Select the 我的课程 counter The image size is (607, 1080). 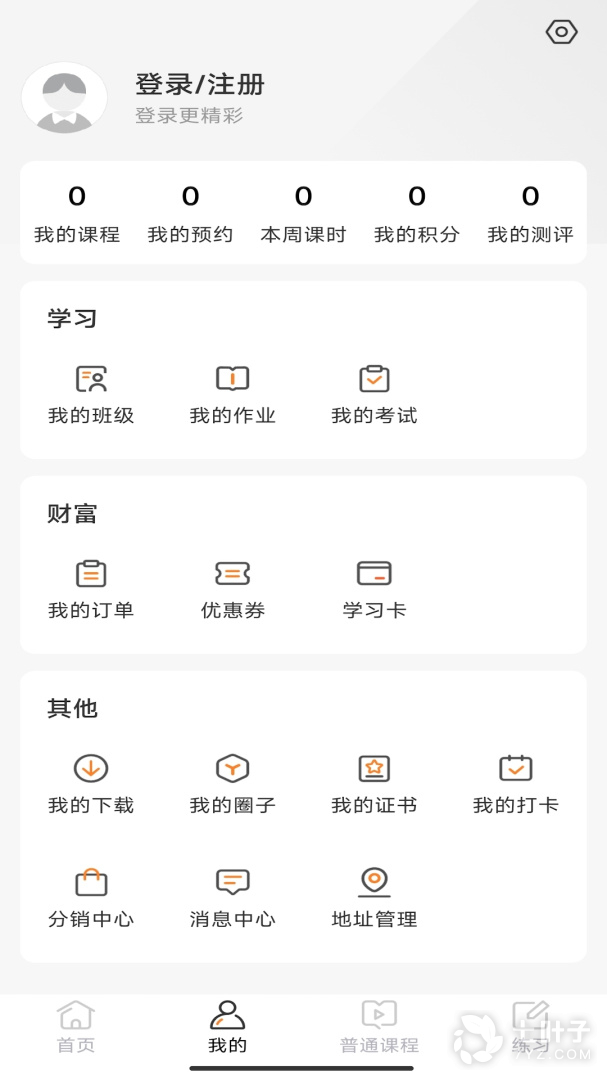click(x=77, y=214)
